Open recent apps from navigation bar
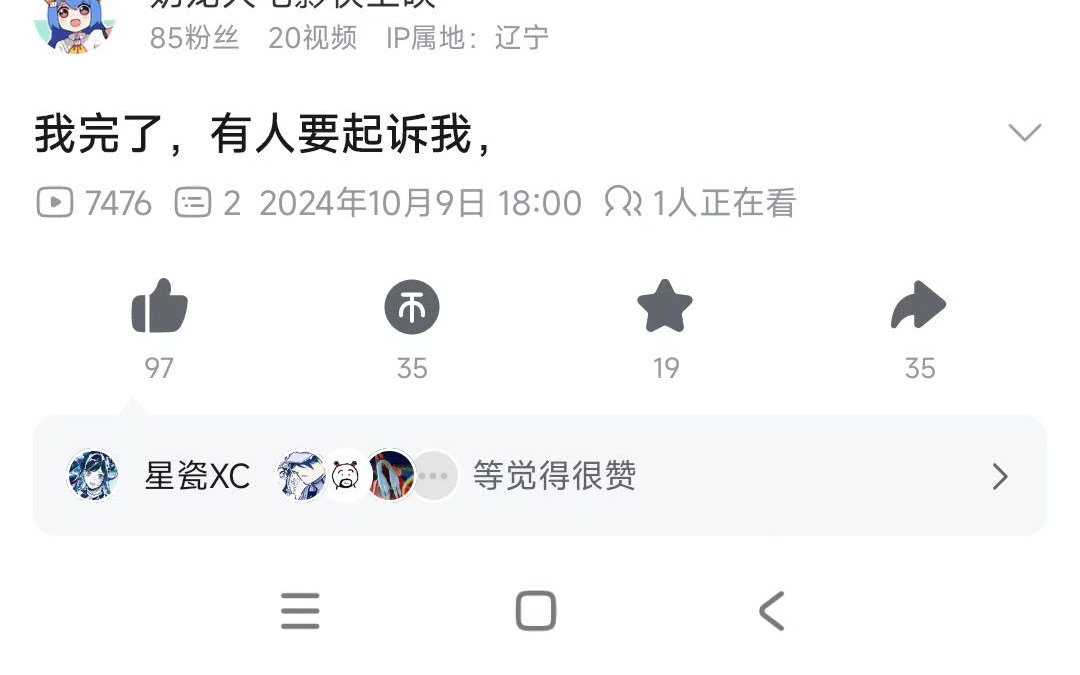This screenshot has height=675, width=1080. point(300,611)
